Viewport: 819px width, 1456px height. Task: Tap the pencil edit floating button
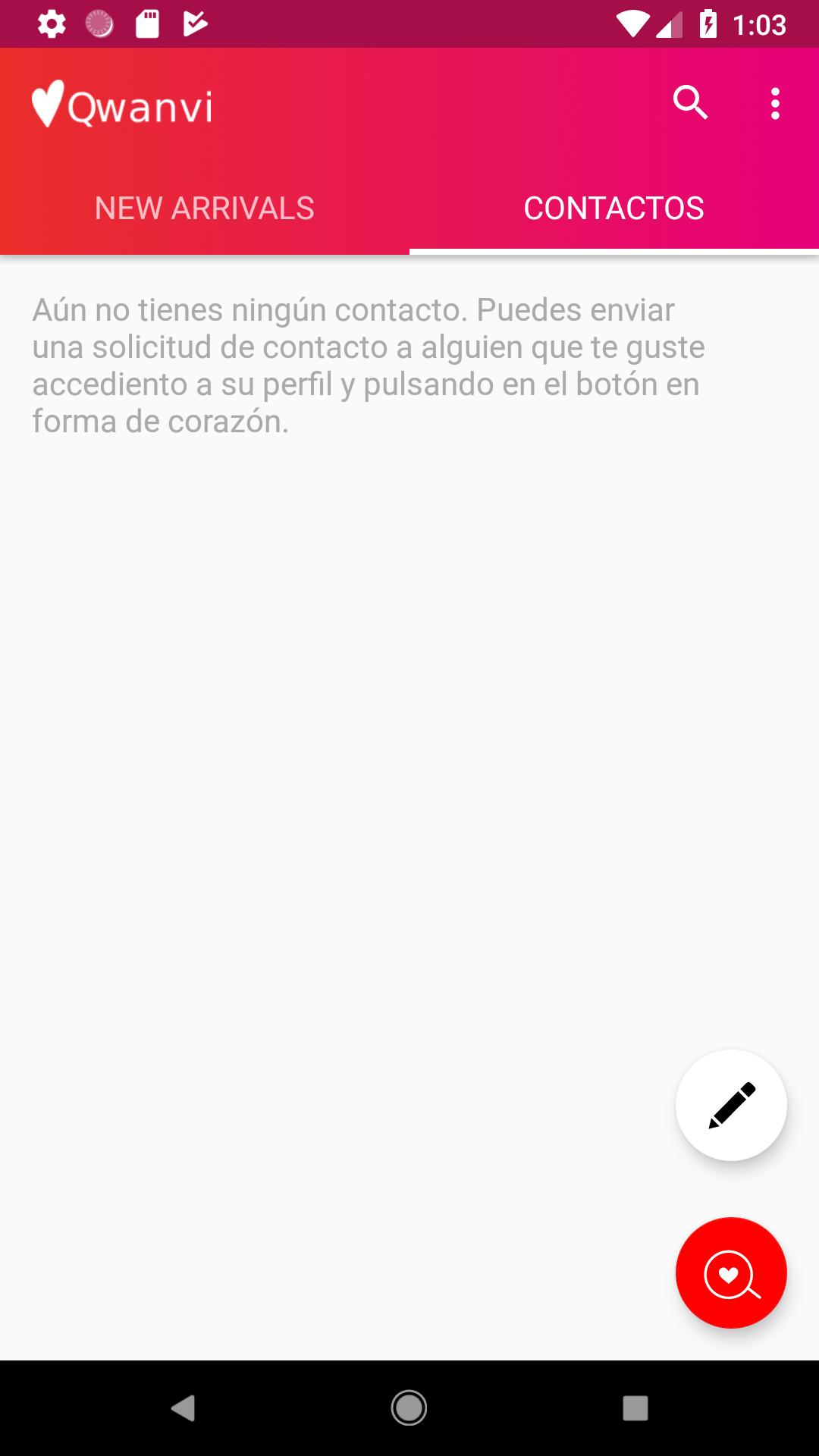(x=731, y=1105)
